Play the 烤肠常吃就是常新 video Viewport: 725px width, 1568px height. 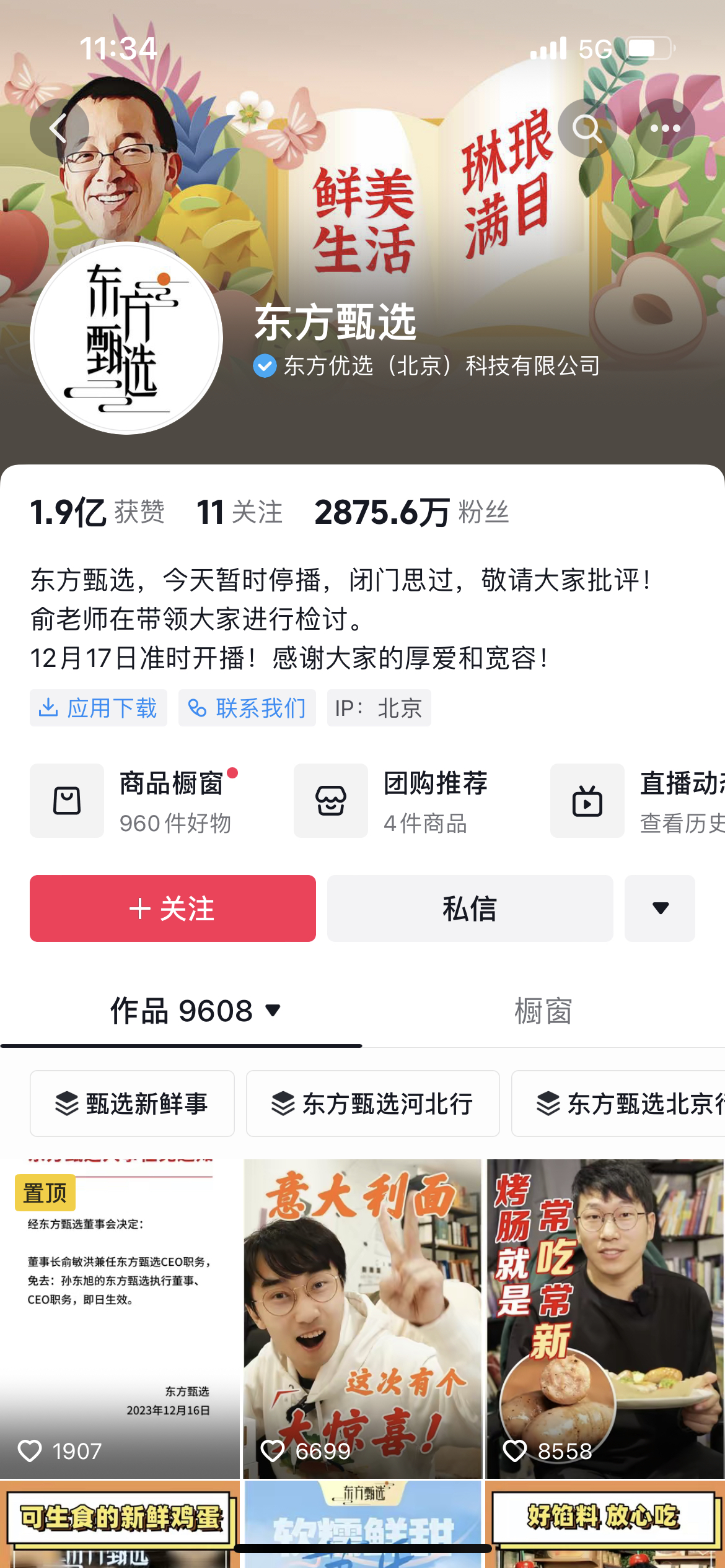point(605,1319)
